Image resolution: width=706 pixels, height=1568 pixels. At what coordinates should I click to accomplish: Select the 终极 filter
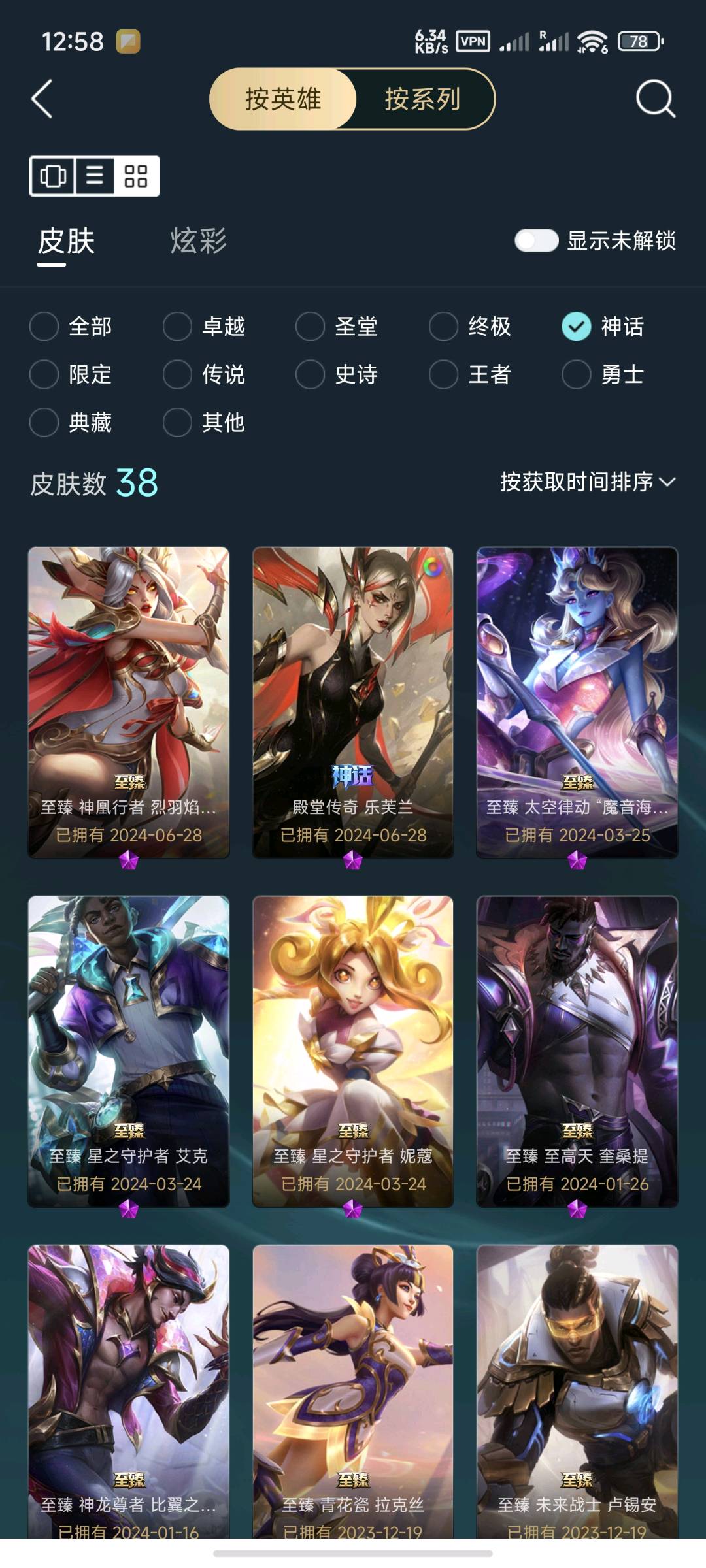(471, 326)
